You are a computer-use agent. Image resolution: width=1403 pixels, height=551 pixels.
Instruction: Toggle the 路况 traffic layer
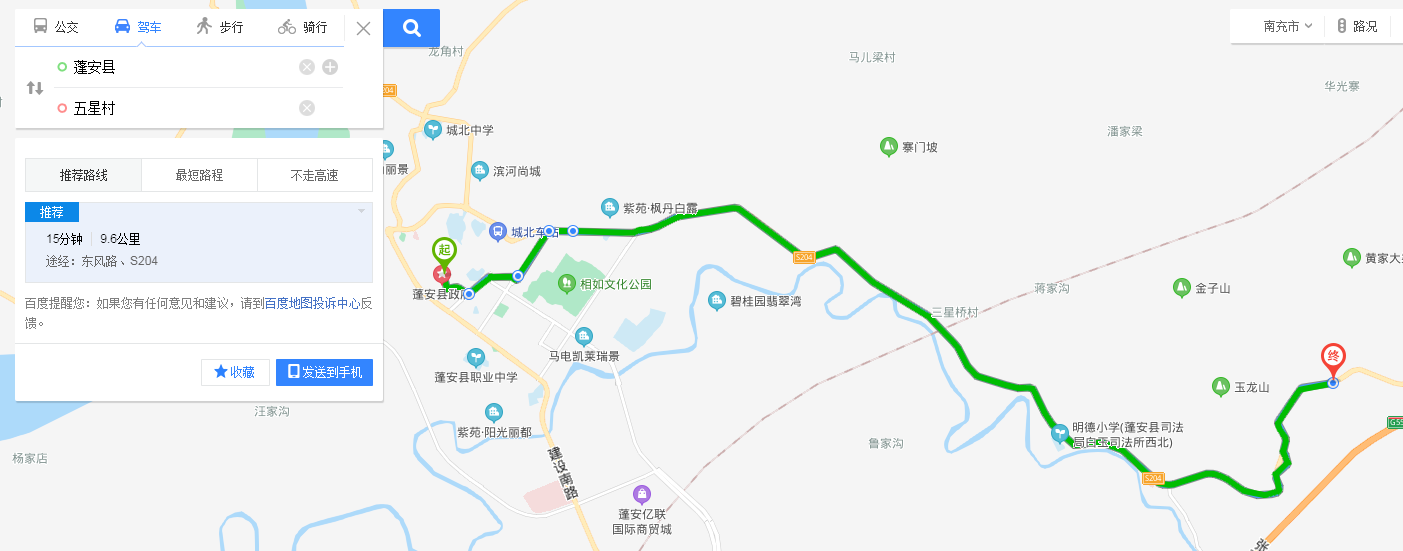pyautogui.click(x=1357, y=26)
